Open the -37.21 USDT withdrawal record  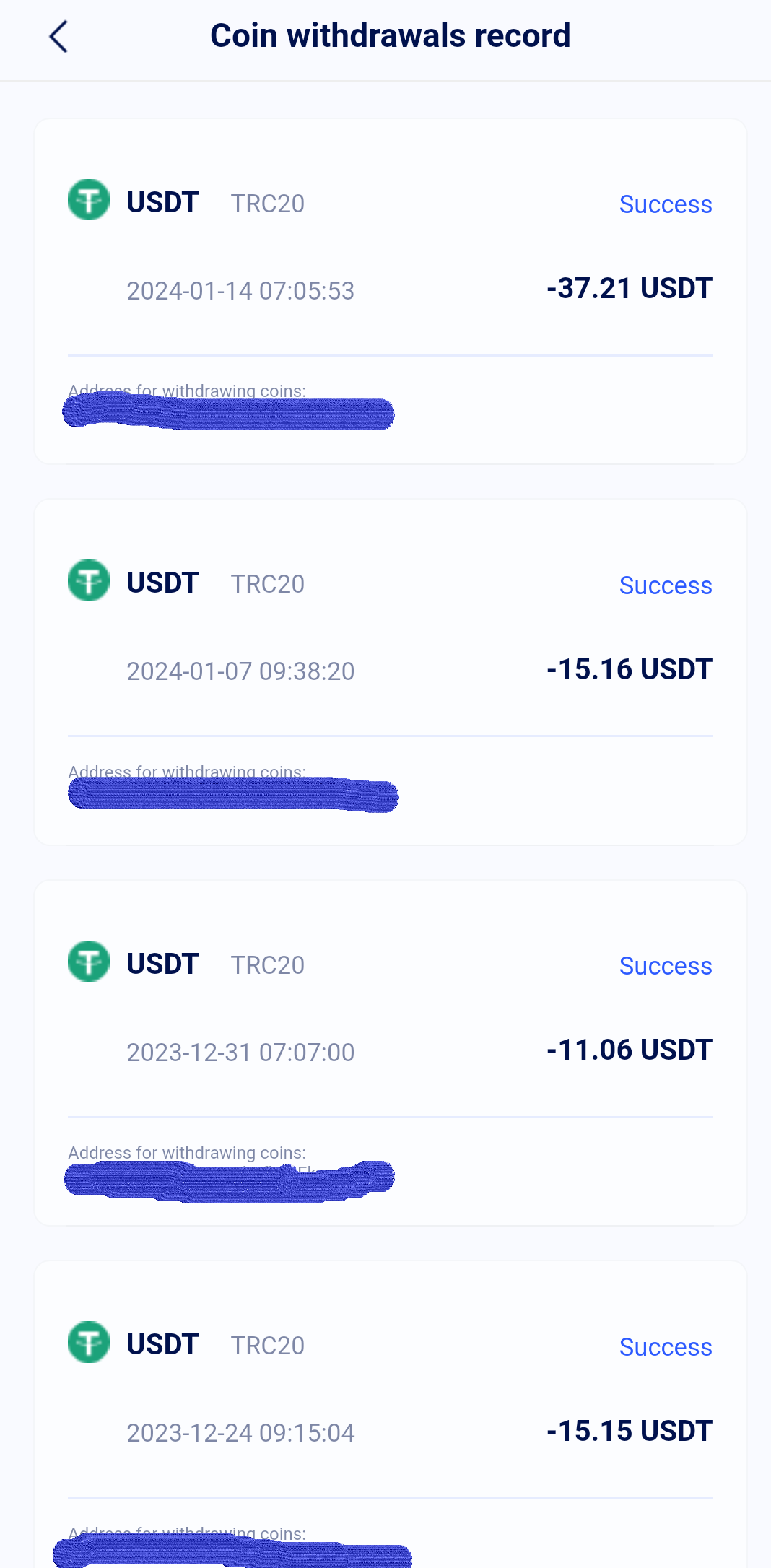391,292
